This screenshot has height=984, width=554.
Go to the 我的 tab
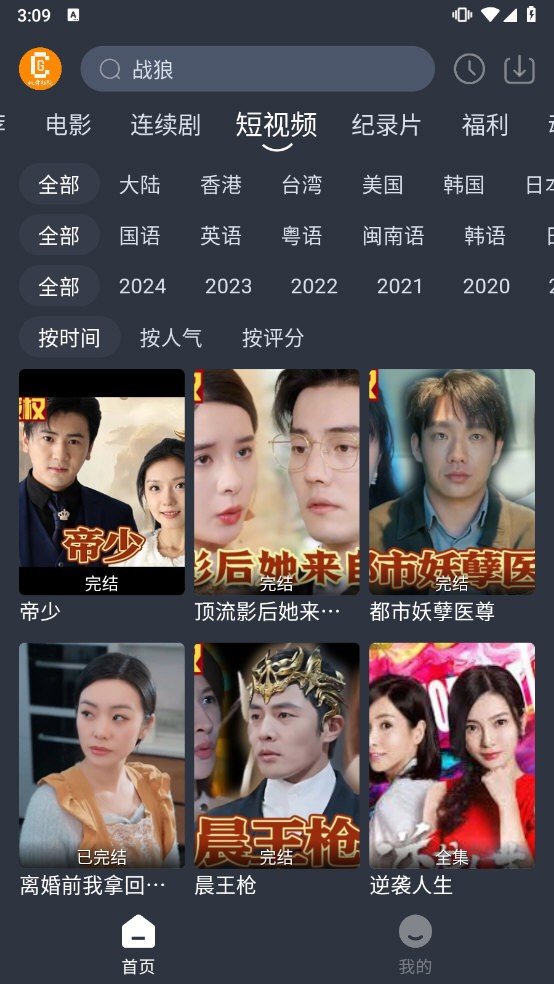(x=415, y=944)
